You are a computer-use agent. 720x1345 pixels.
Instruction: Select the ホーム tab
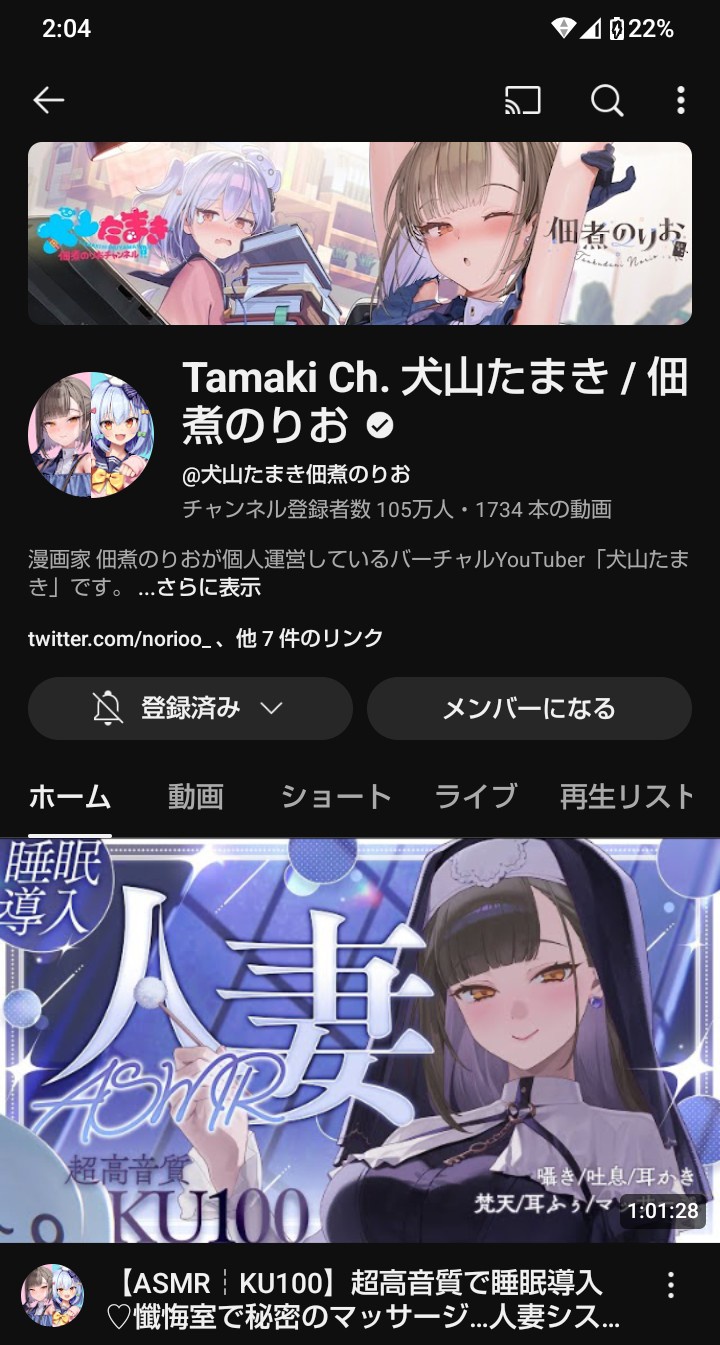(69, 797)
